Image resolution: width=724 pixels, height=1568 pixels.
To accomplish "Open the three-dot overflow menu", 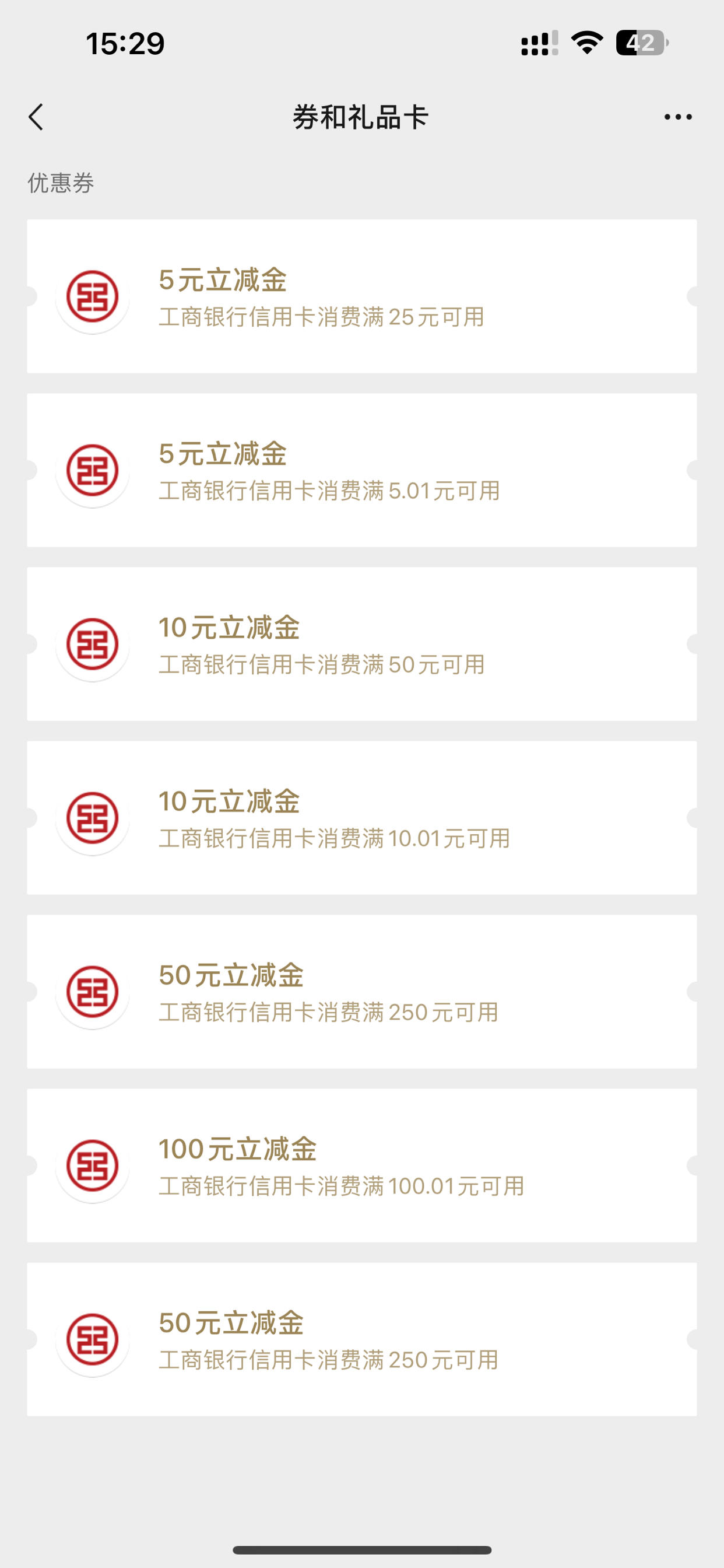I will click(678, 117).
